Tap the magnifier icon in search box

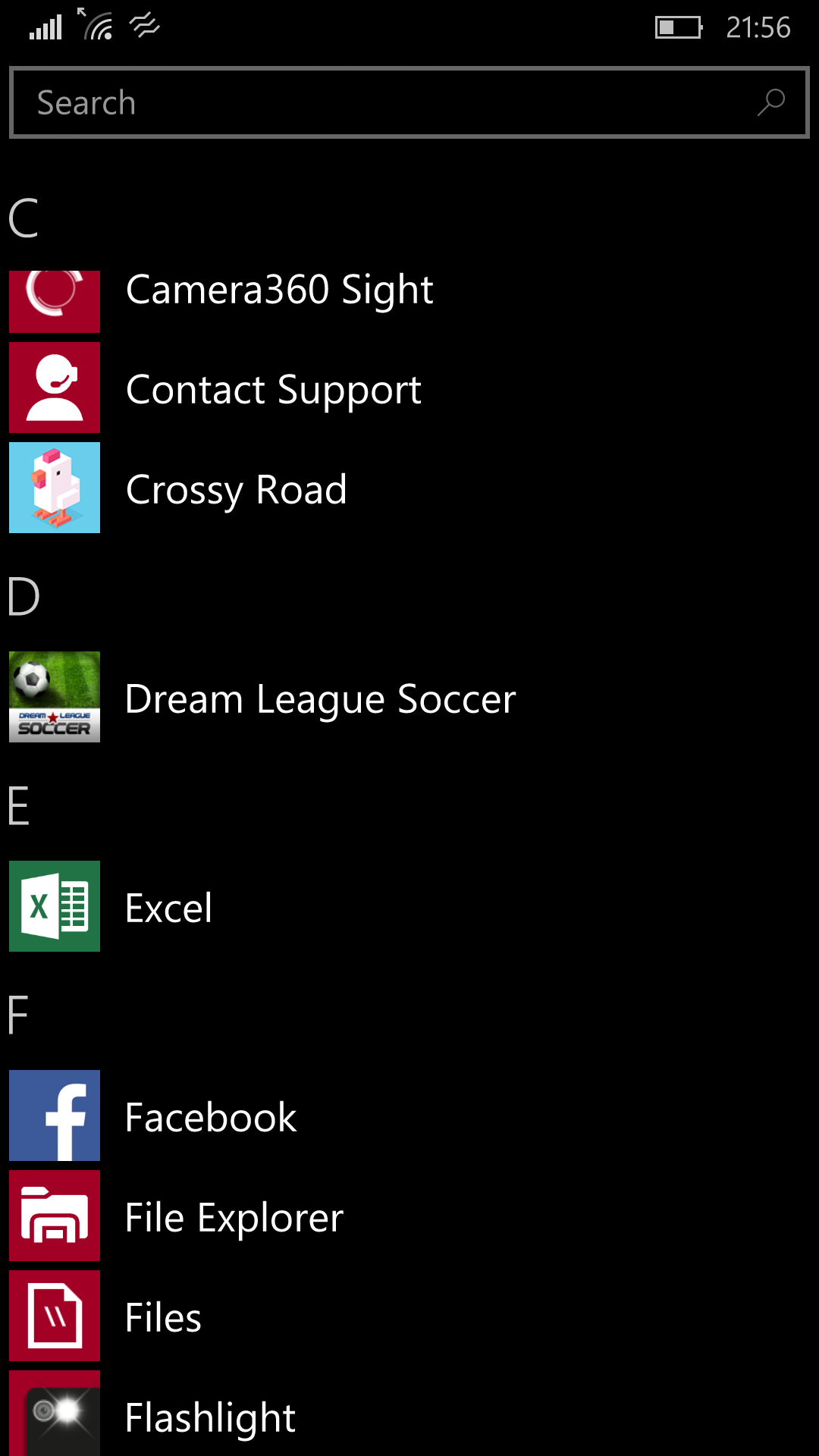coord(771,102)
